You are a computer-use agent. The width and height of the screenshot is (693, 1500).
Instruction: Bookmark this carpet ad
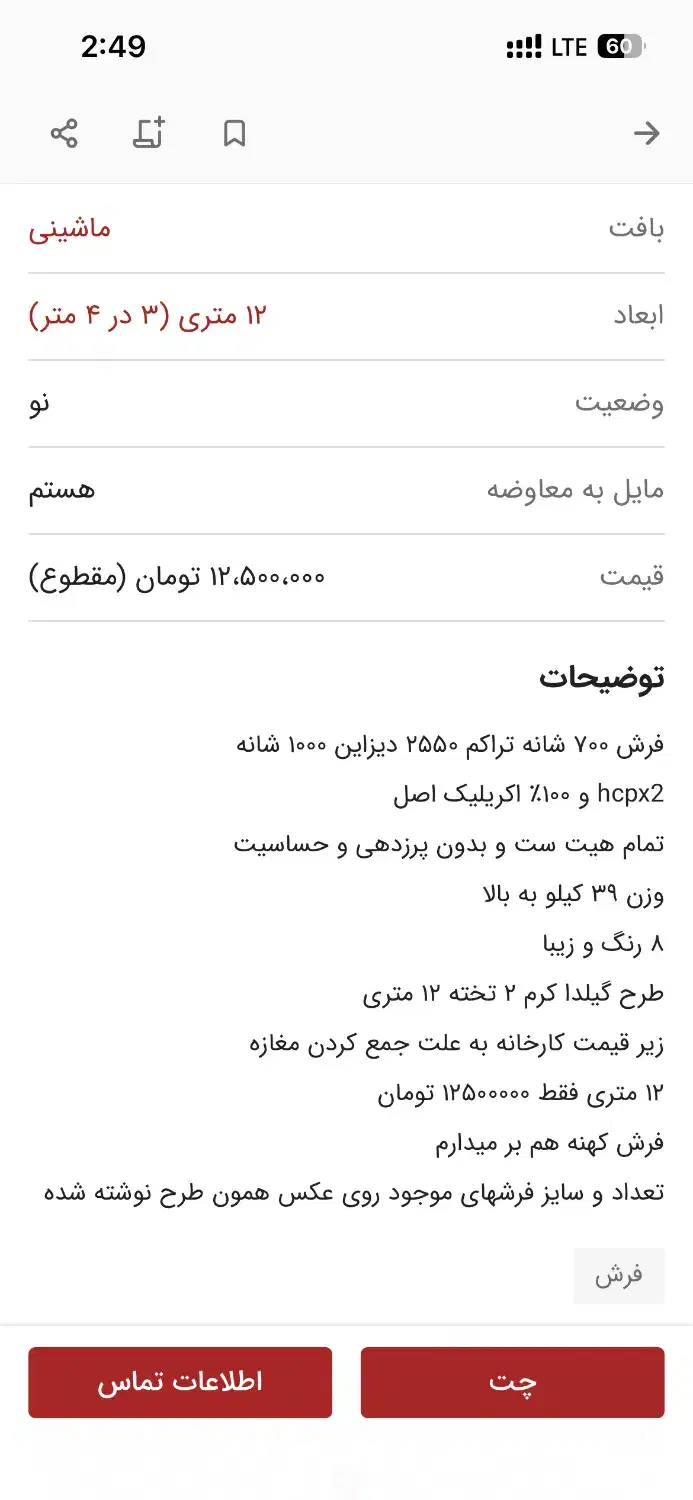[234, 134]
